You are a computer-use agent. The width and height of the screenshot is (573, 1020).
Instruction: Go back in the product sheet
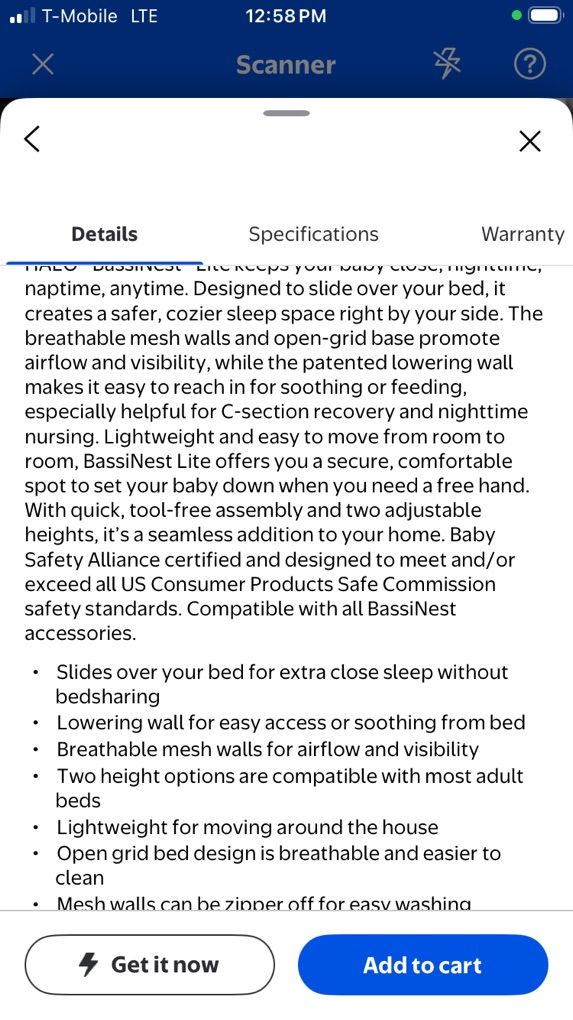[x=32, y=140]
